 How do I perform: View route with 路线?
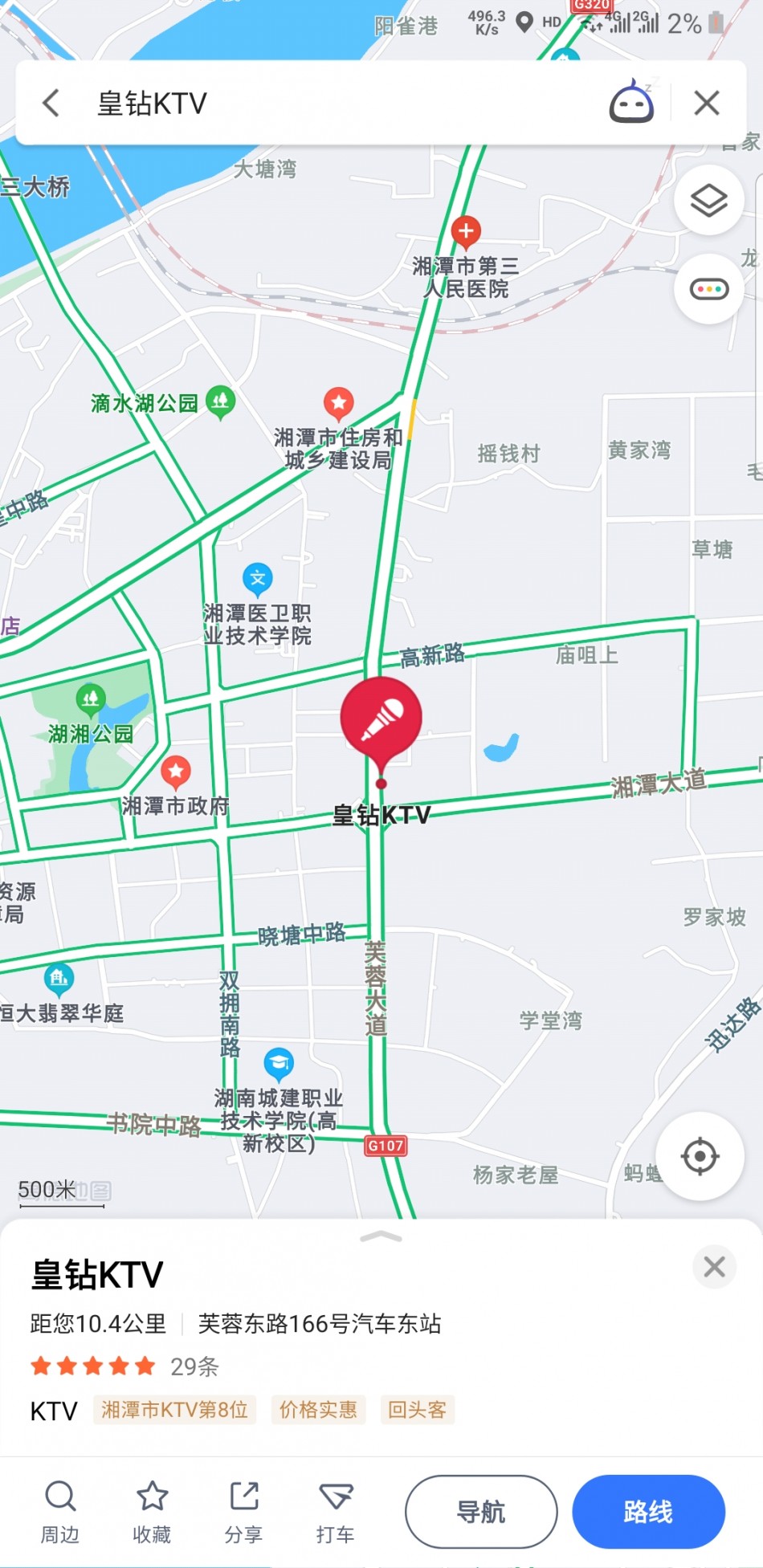click(x=648, y=1512)
